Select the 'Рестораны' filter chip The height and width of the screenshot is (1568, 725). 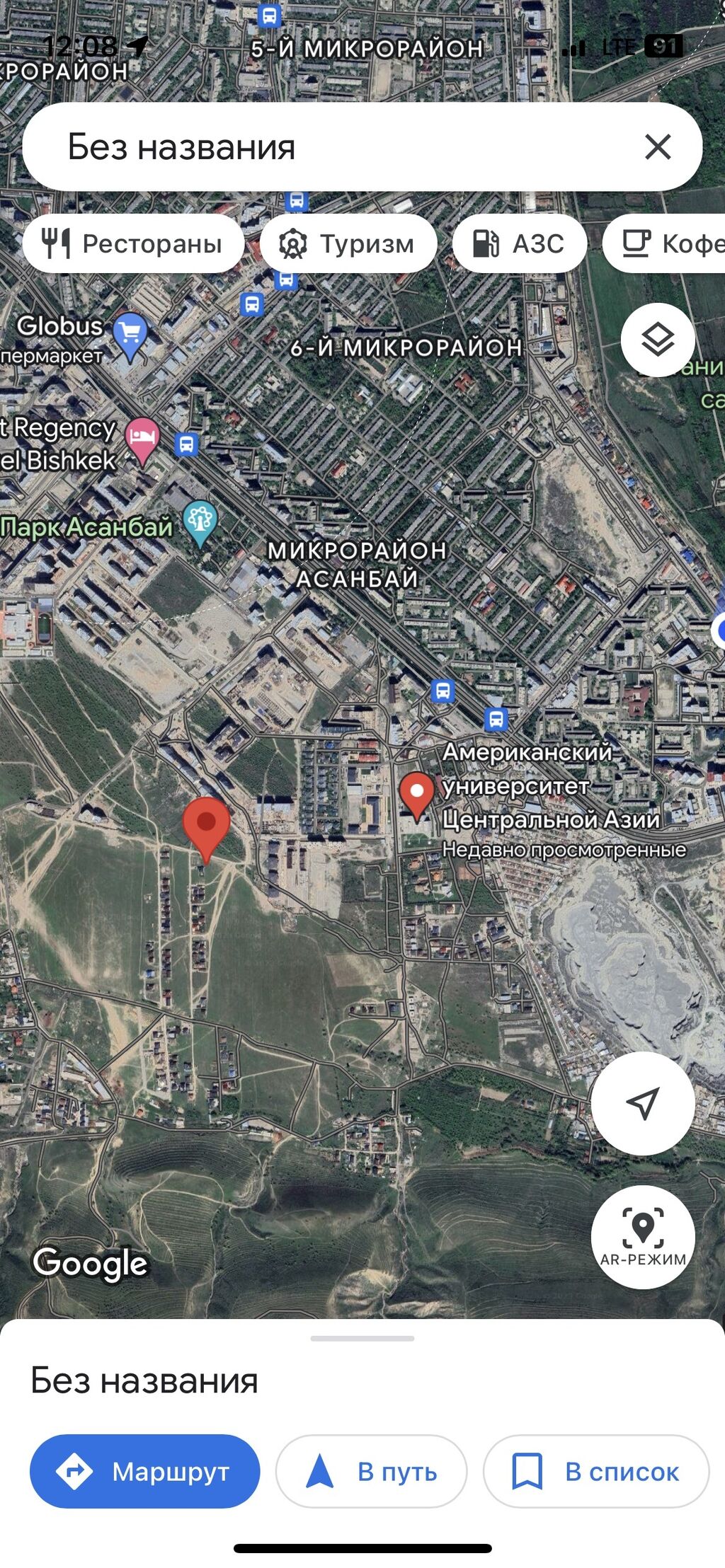(133, 243)
